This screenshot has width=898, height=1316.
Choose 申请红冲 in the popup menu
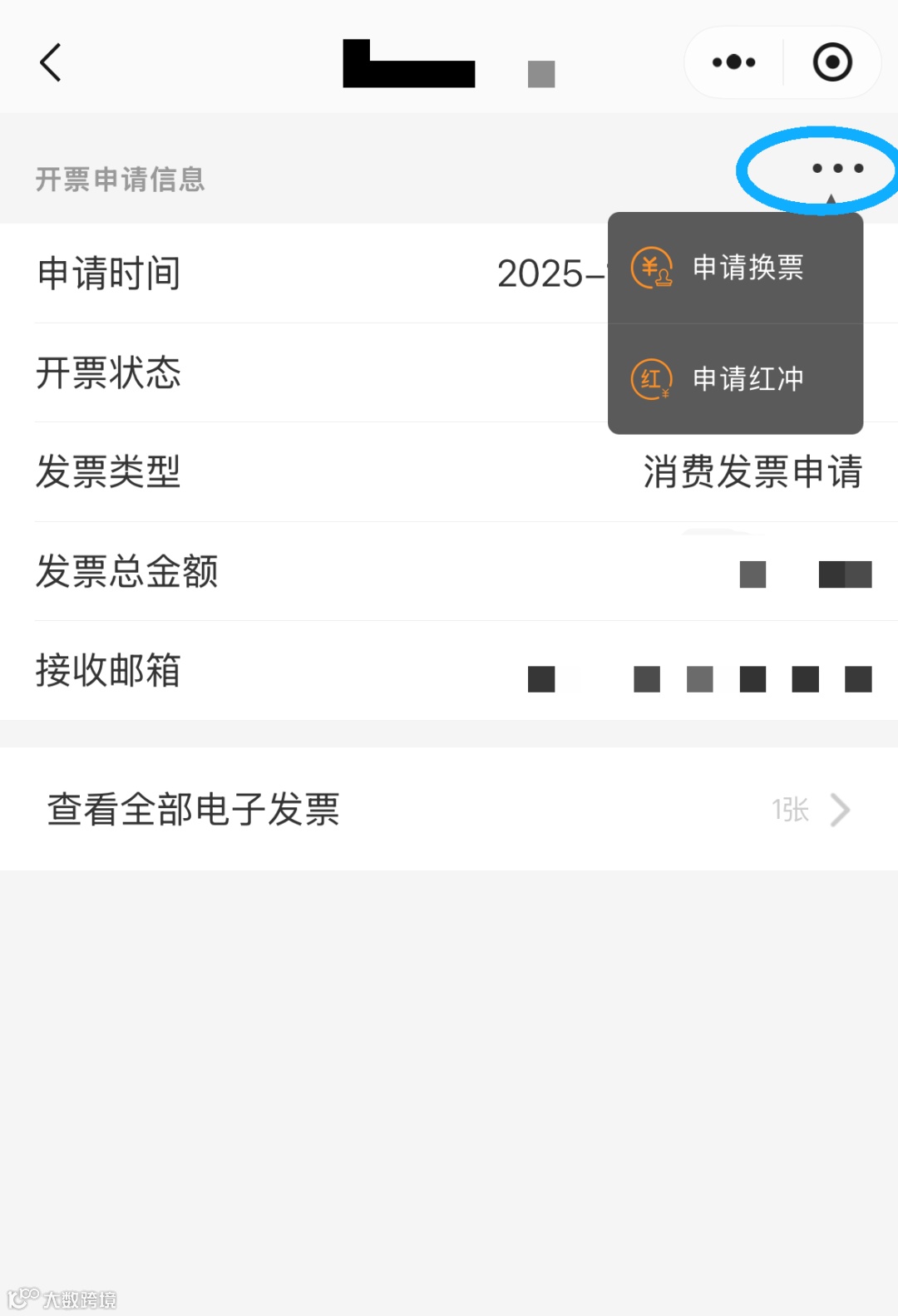(735, 379)
